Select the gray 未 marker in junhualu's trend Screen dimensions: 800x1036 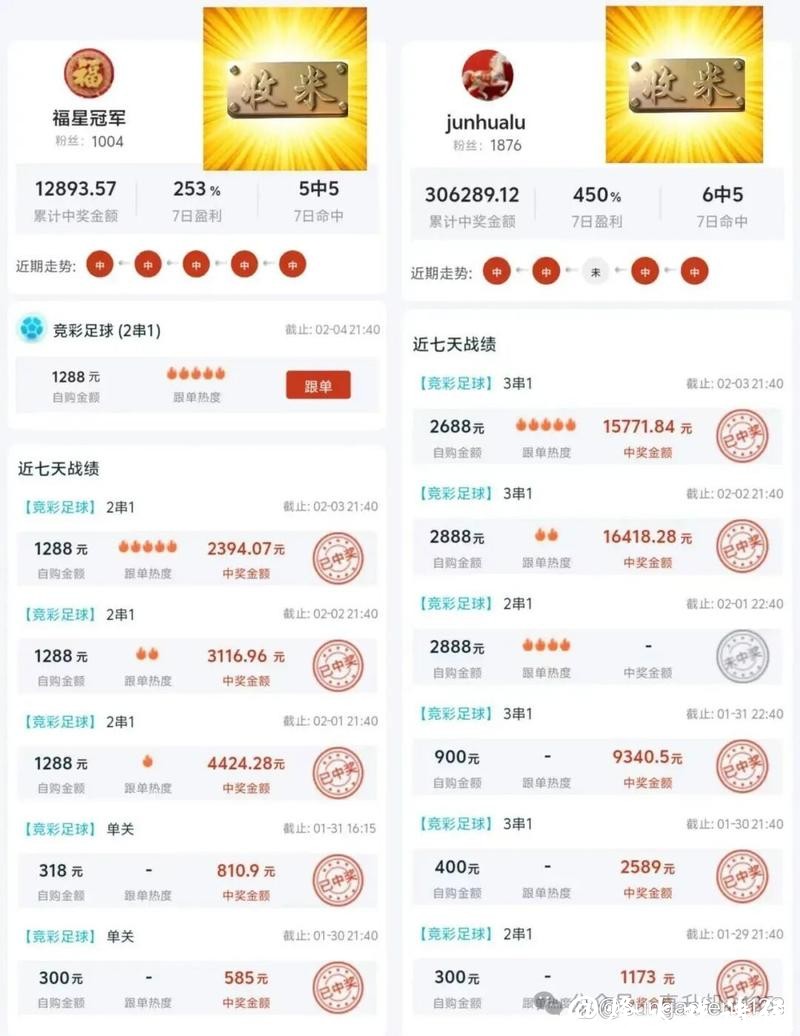[595, 270]
